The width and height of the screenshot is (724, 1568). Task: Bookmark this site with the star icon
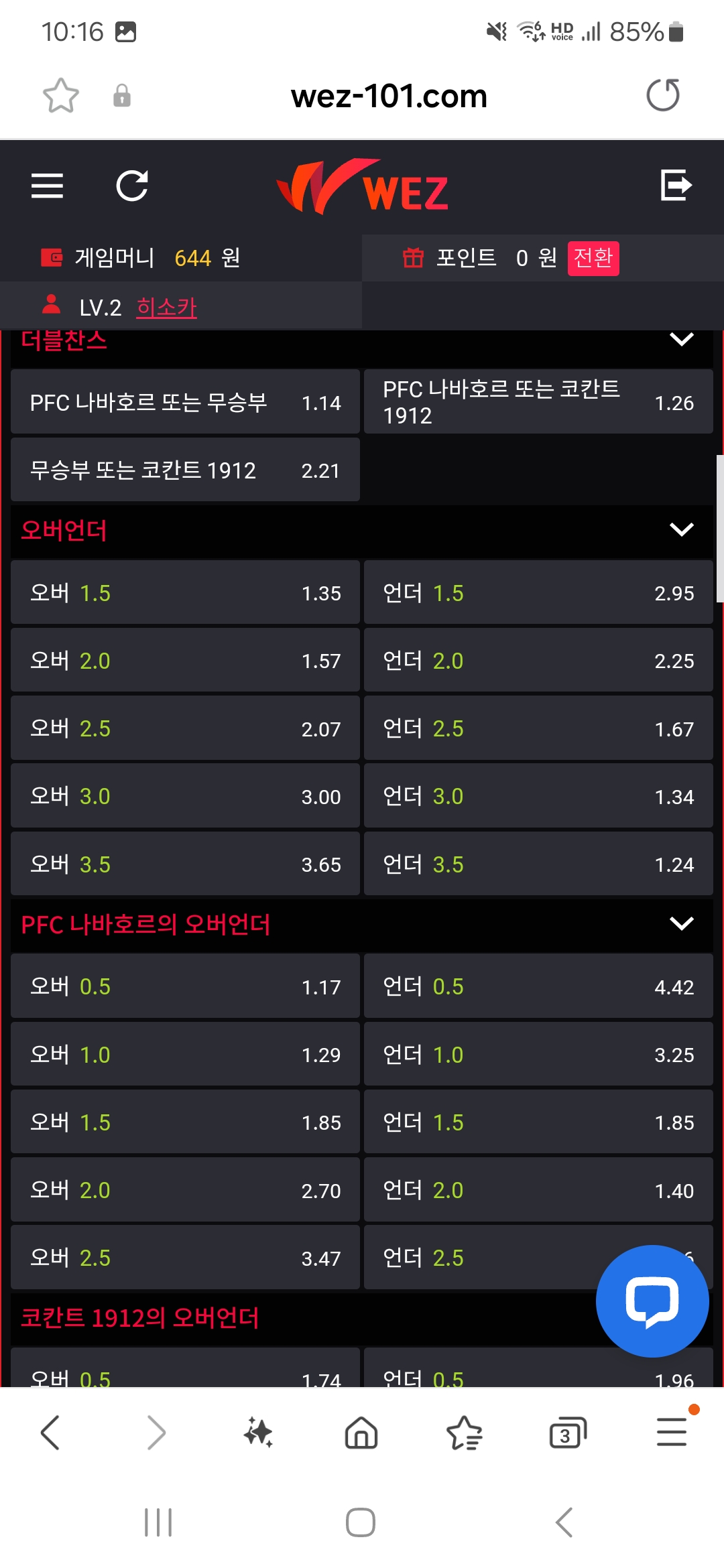pos(61,95)
